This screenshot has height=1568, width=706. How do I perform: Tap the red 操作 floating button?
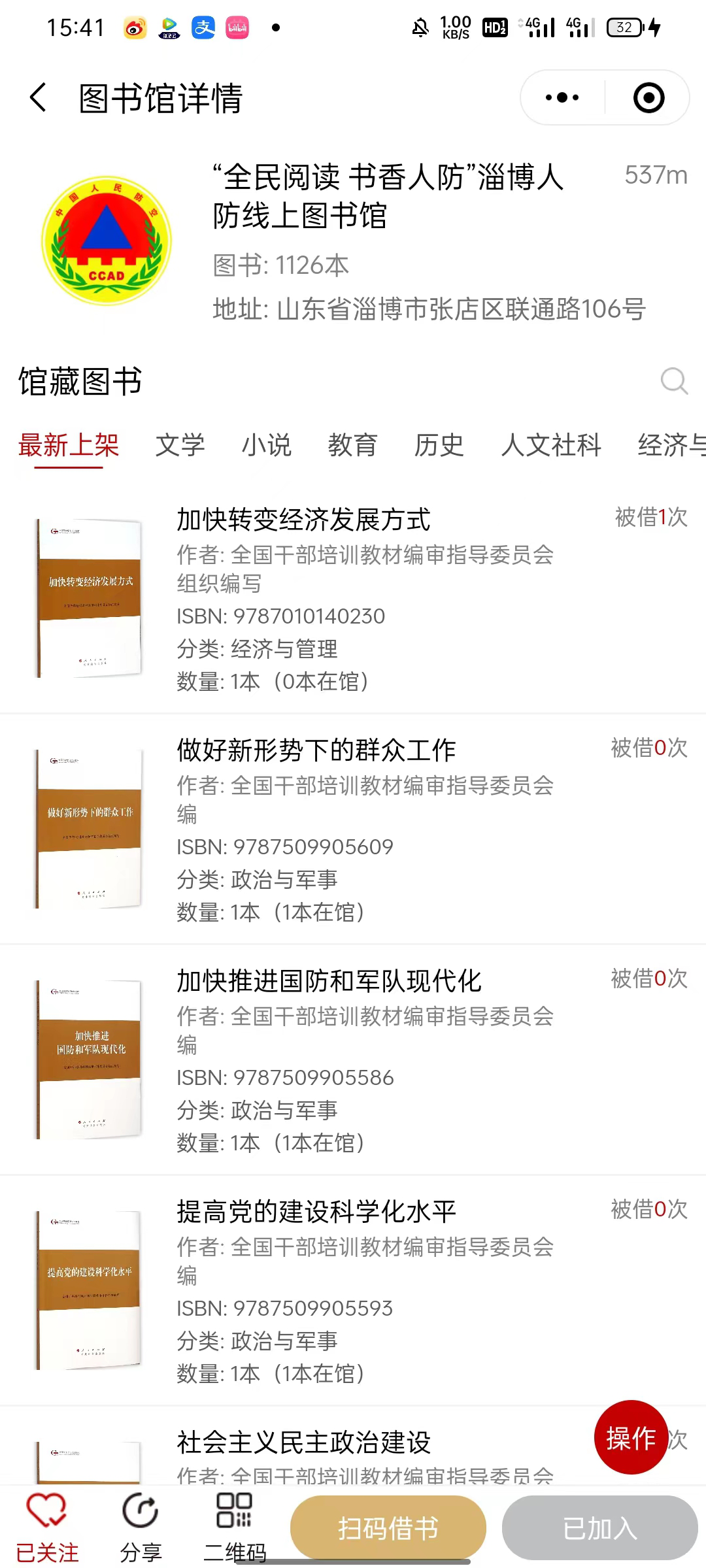[x=631, y=1437]
